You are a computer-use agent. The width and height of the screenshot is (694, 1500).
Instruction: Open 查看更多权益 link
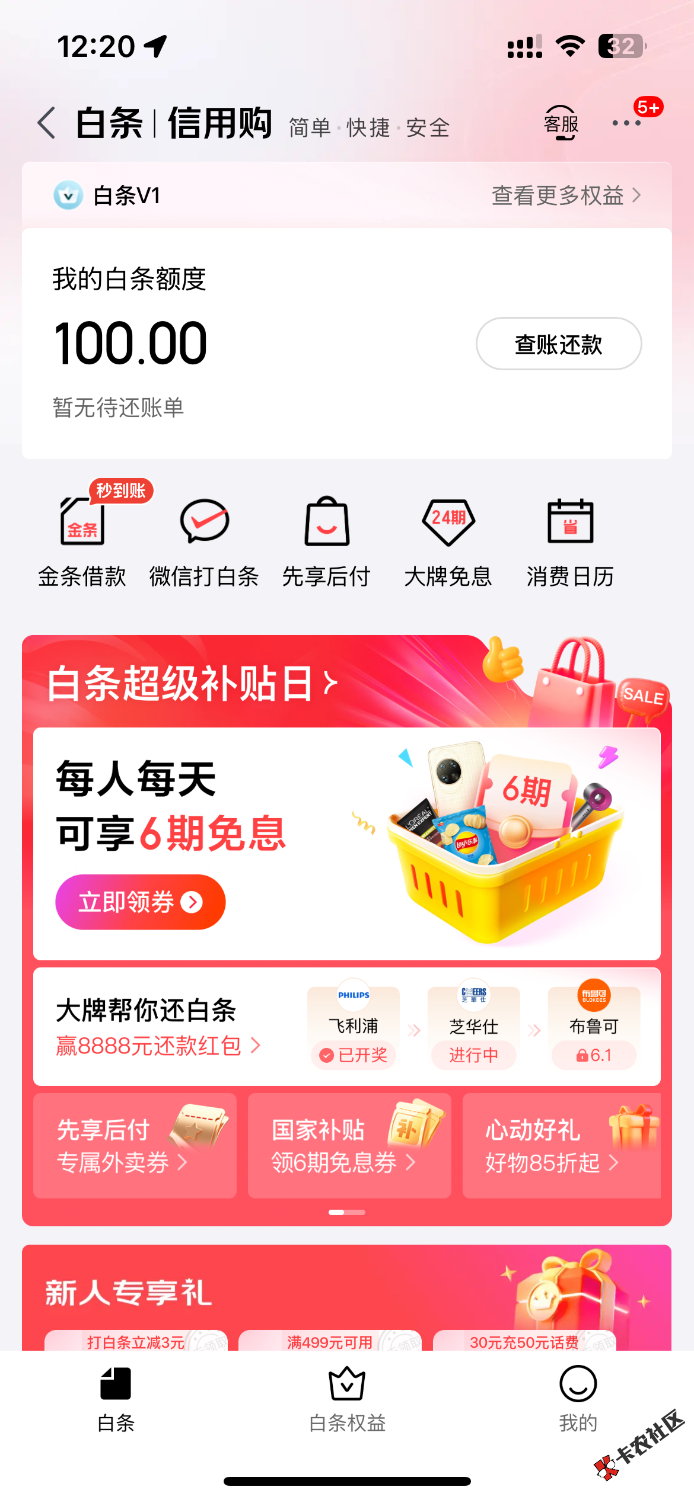point(566,196)
